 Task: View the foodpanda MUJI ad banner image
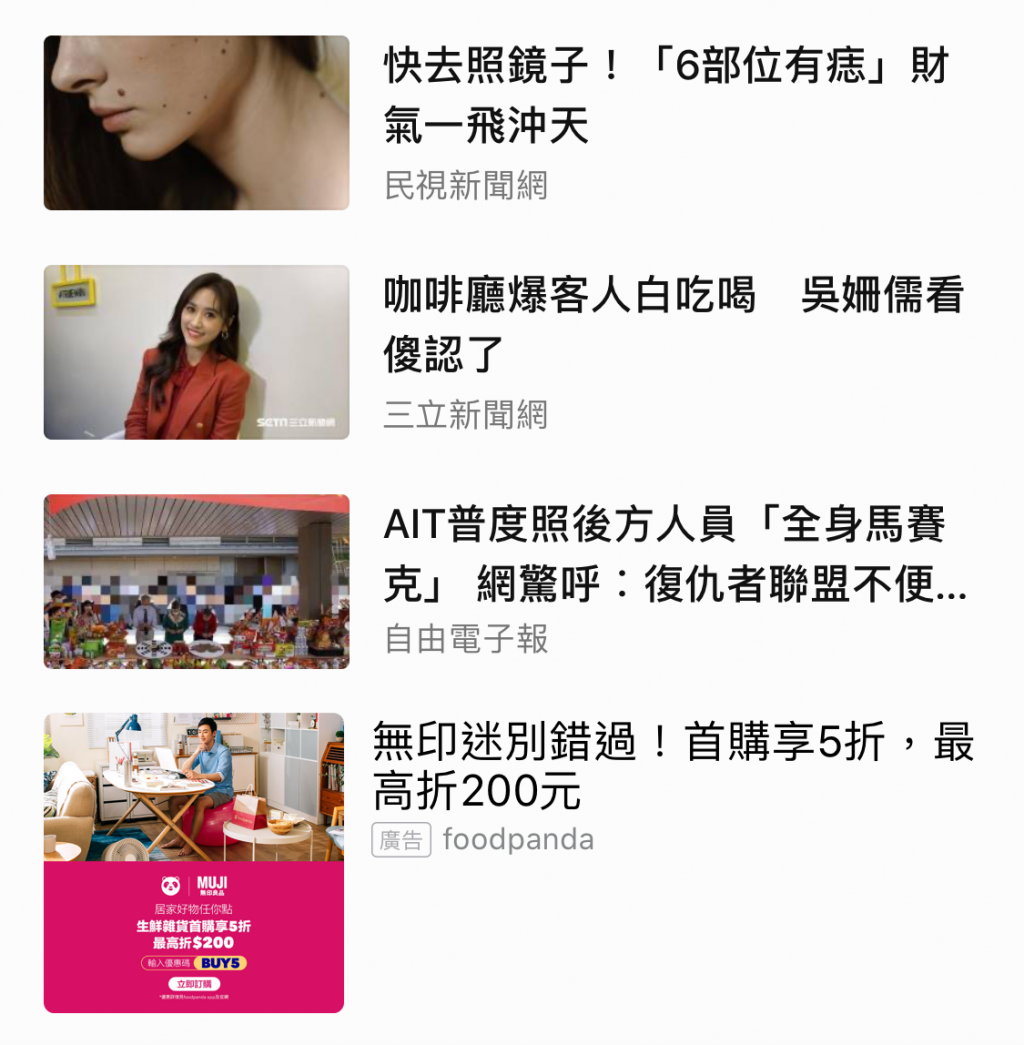194,862
